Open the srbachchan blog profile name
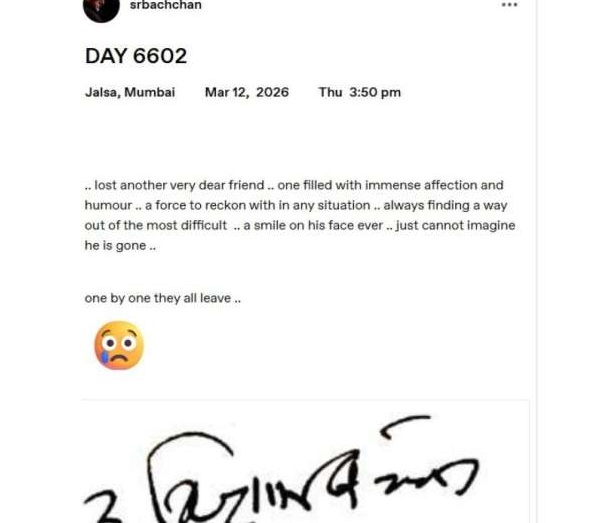610x523 pixels. pos(165,5)
